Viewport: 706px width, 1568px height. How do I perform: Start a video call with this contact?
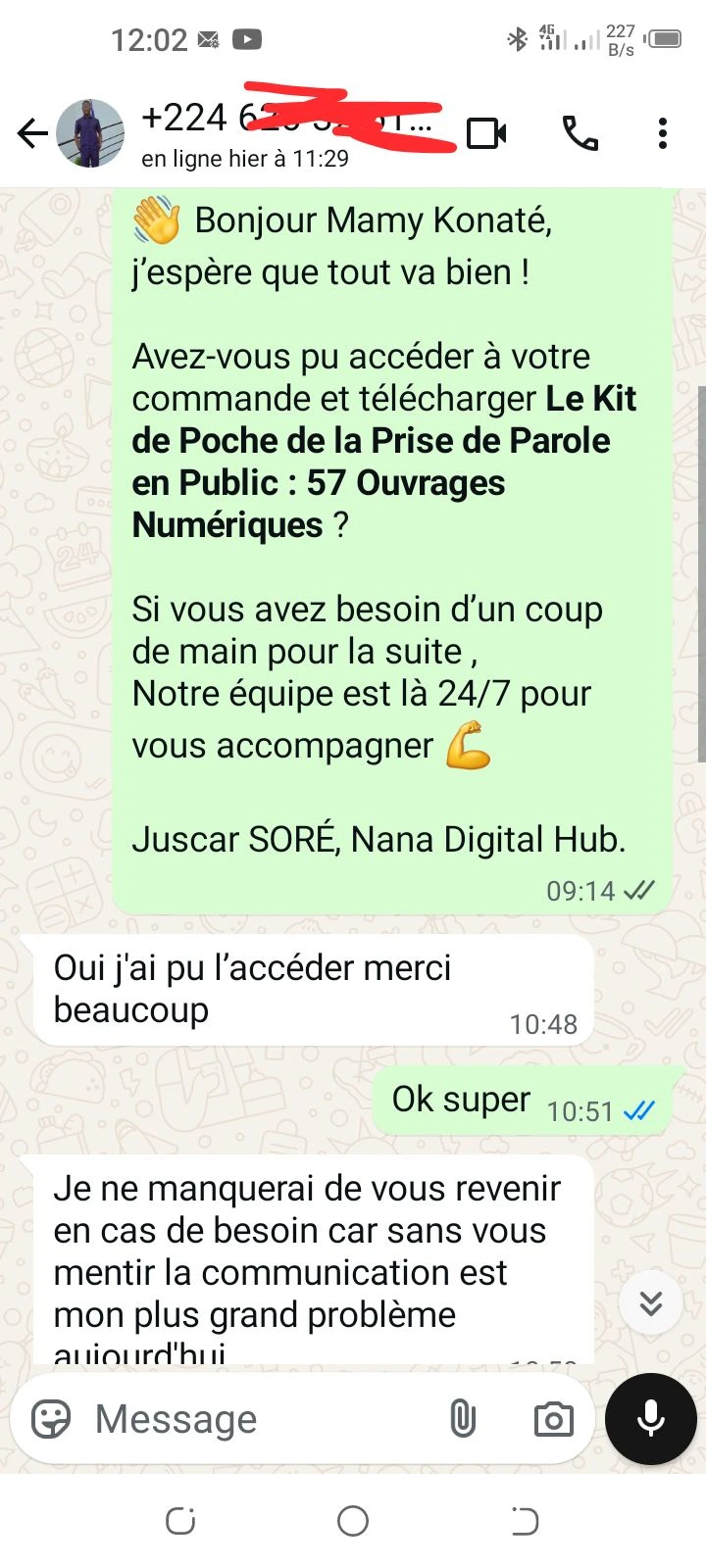486,133
